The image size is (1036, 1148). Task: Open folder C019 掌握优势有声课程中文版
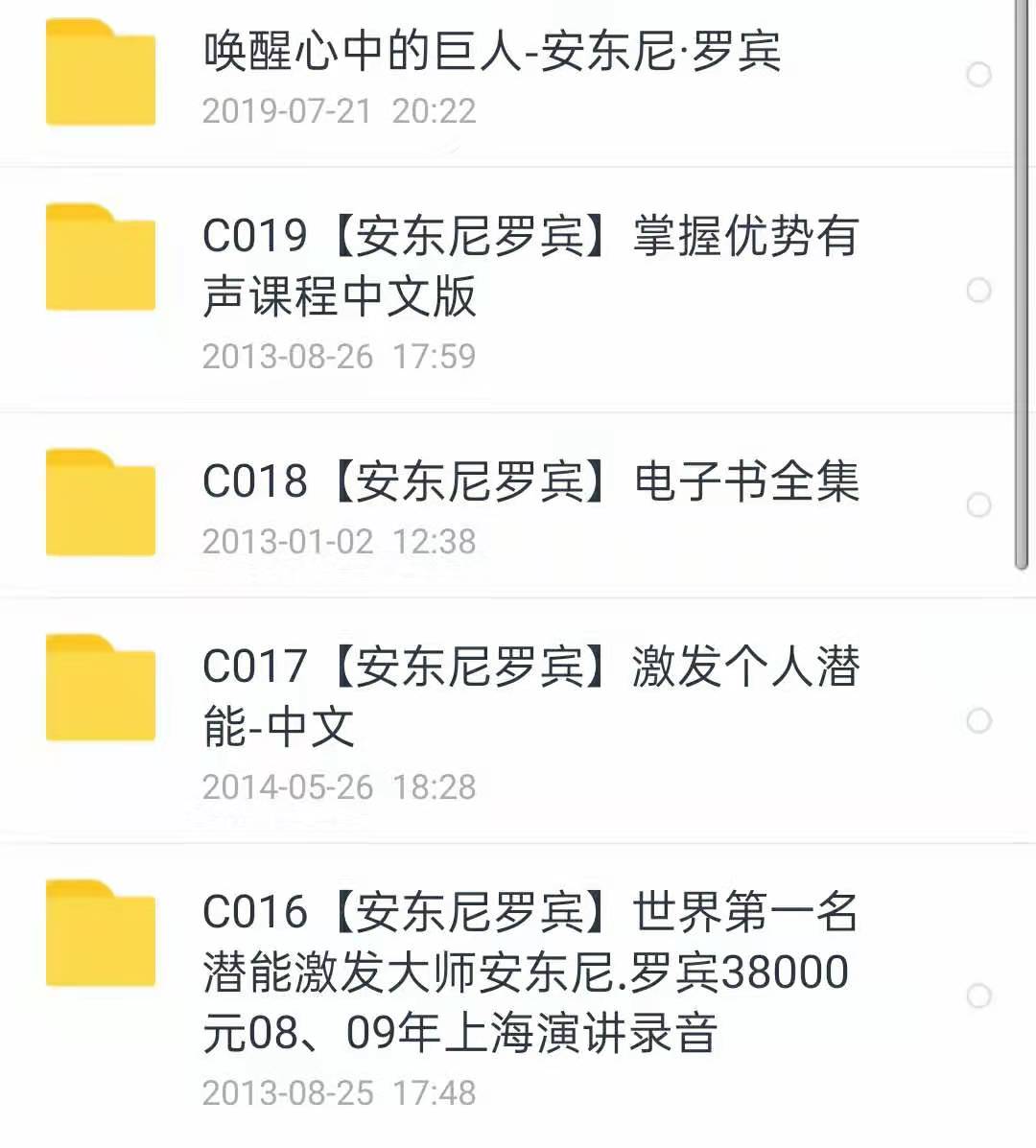[530, 266]
